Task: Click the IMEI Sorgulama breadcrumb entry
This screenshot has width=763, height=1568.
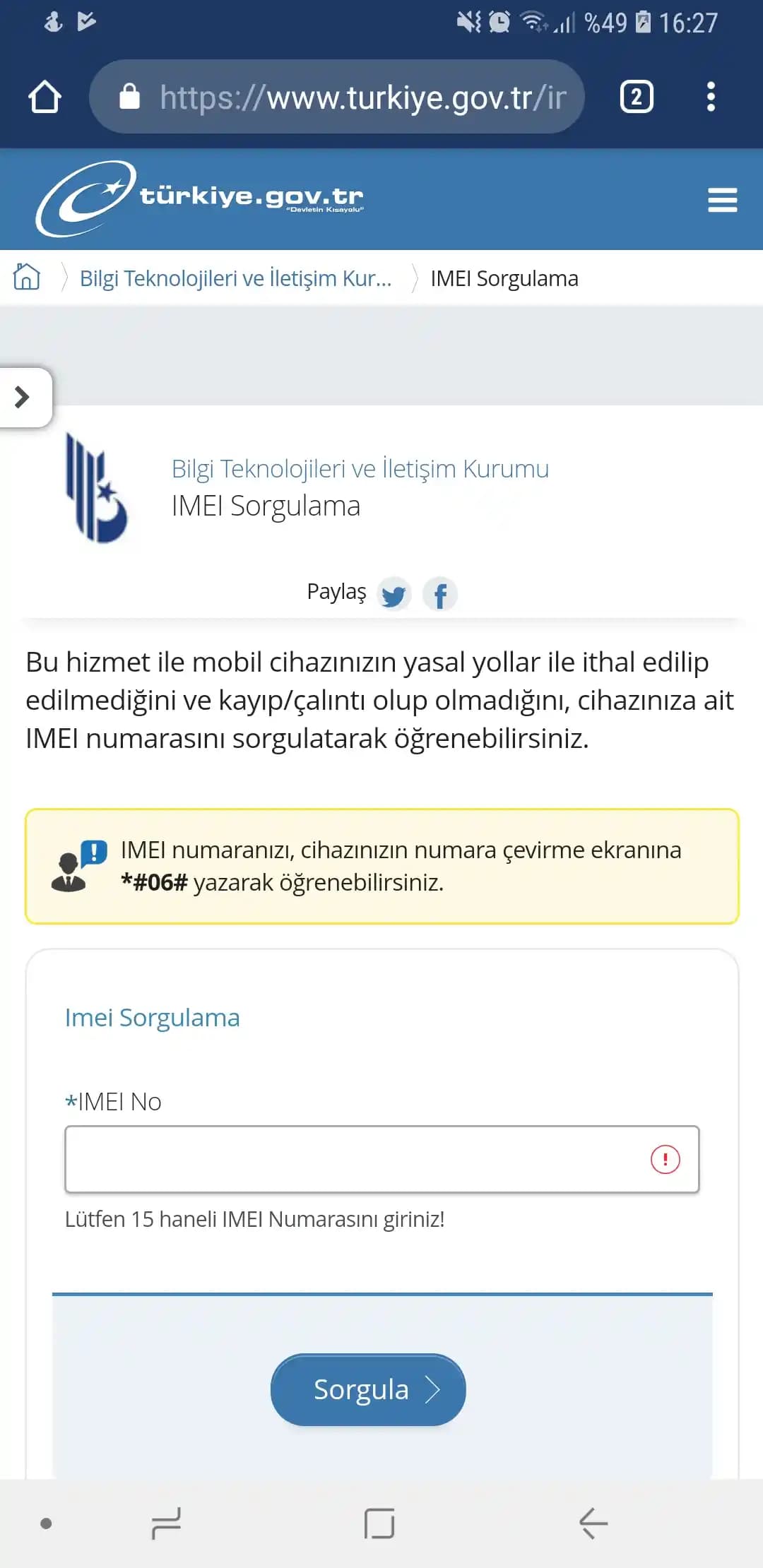Action: pyautogui.click(x=504, y=278)
